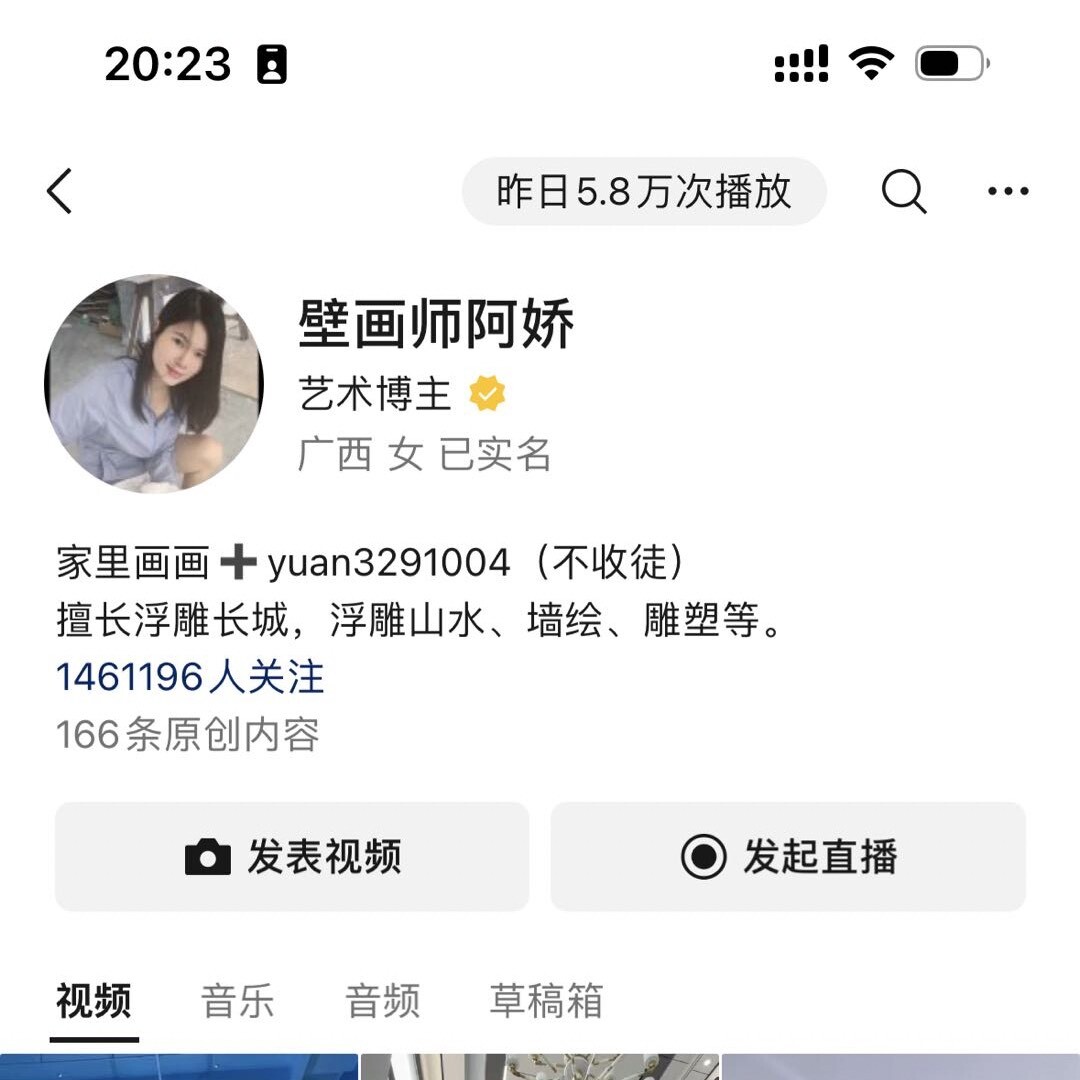Screen dimensions: 1080x1080
Task: Open the search magnifier icon
Action: [x=904, y=191]
